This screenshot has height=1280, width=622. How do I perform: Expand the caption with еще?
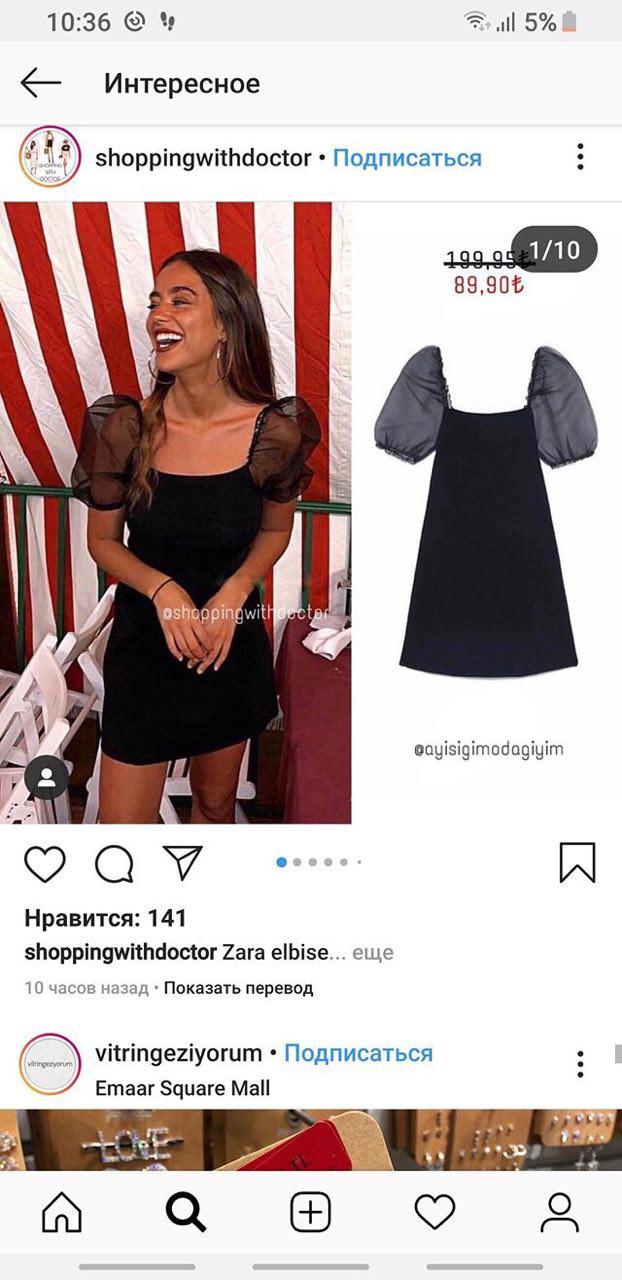[372, 952]
